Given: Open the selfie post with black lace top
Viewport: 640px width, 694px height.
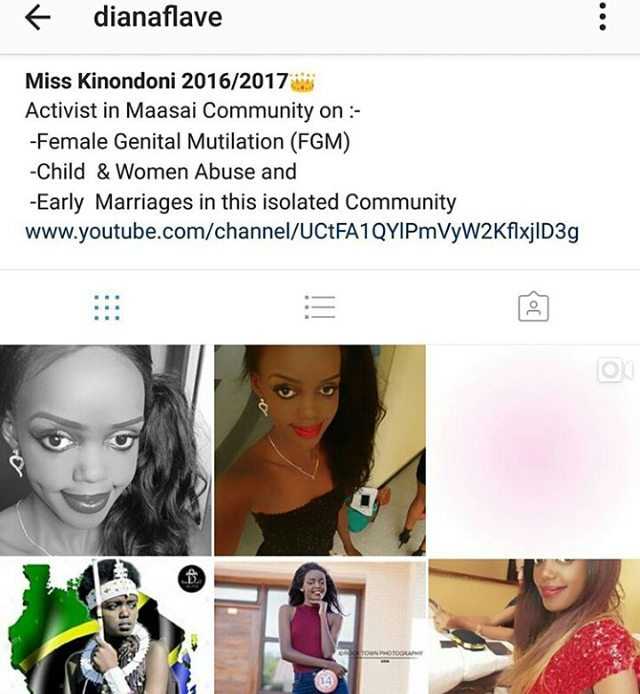Looking at the screenshot, I should coord(319,450).
